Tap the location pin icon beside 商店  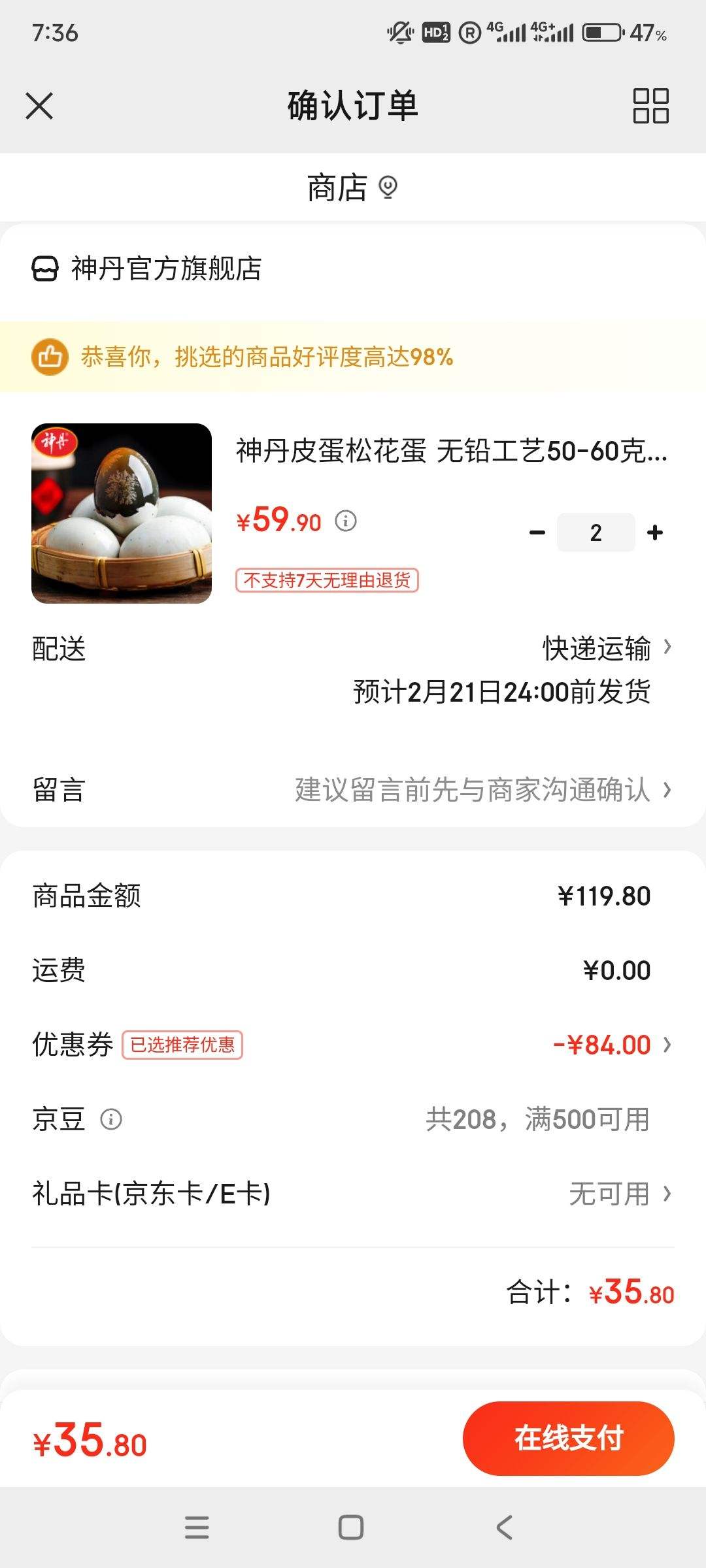[x=388, y=188]
